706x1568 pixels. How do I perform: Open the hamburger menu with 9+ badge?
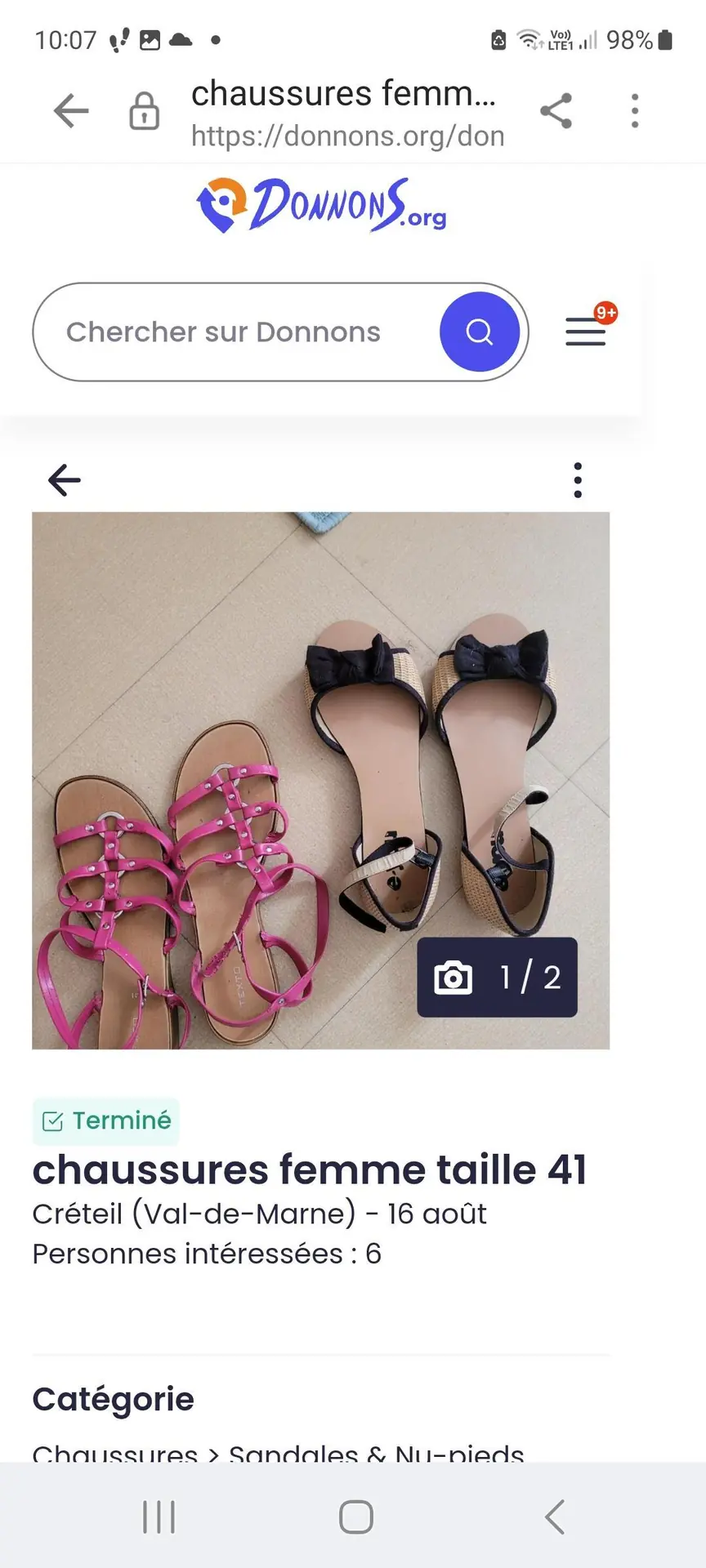(586, 331)
